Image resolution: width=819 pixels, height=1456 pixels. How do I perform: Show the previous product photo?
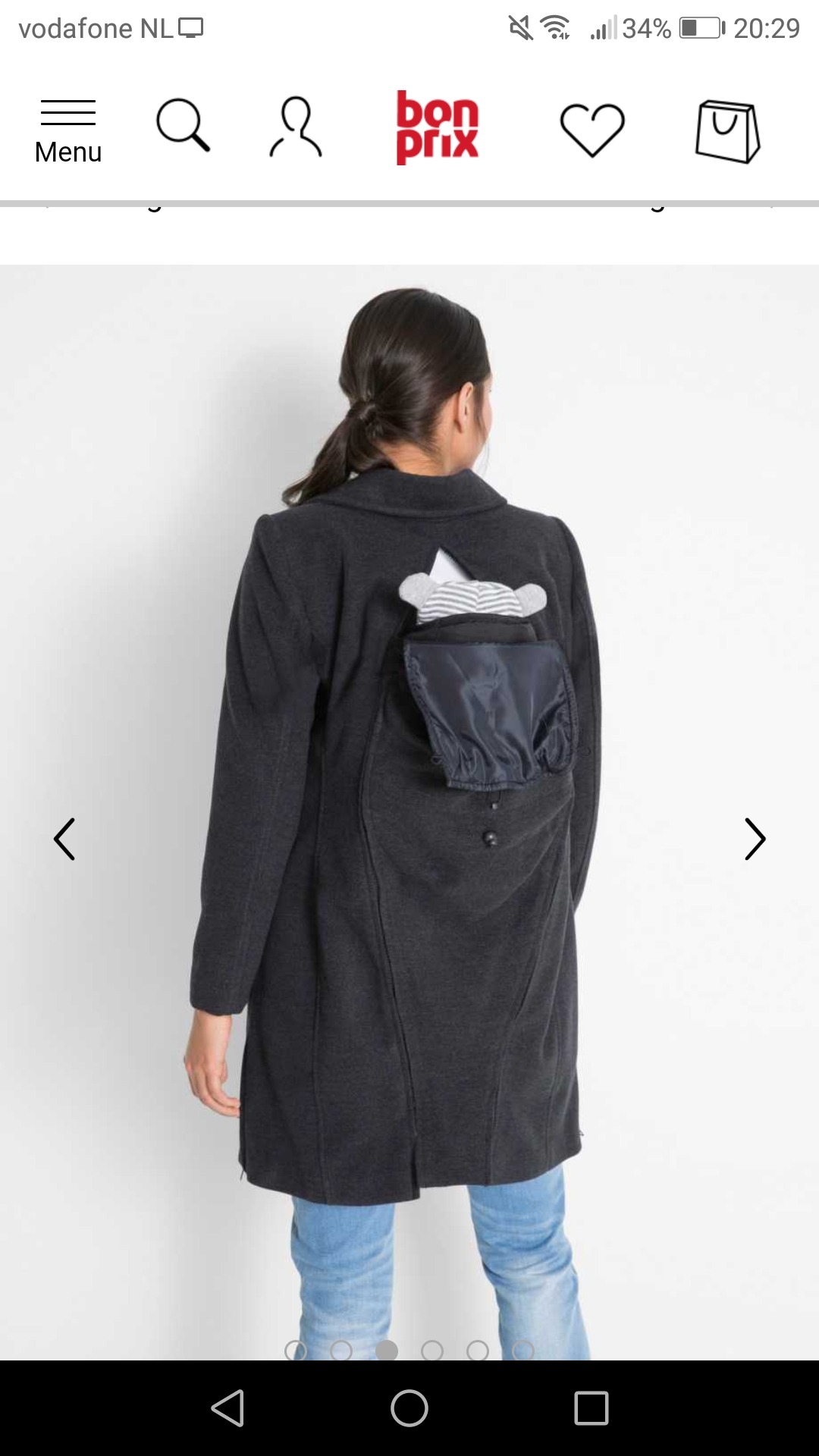(x=64, y=839)
